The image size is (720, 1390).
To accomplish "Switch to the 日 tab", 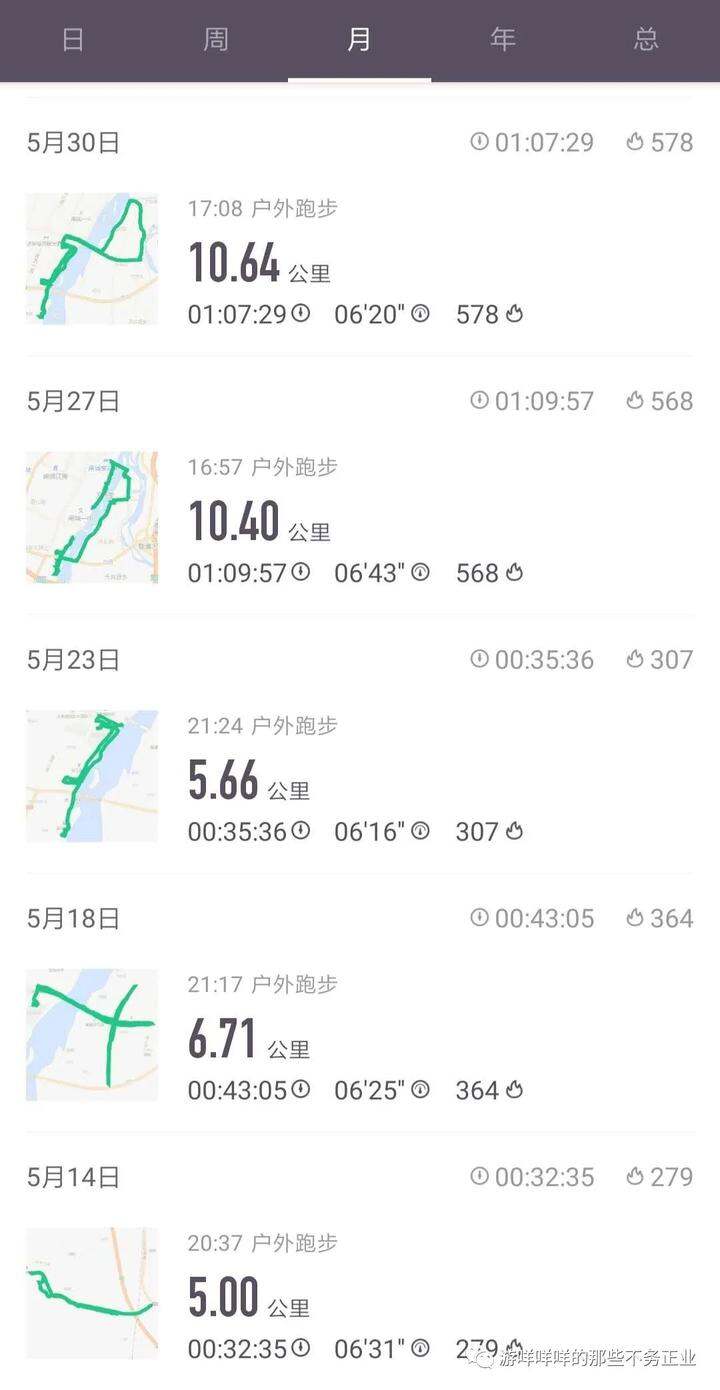I will 72,40.
